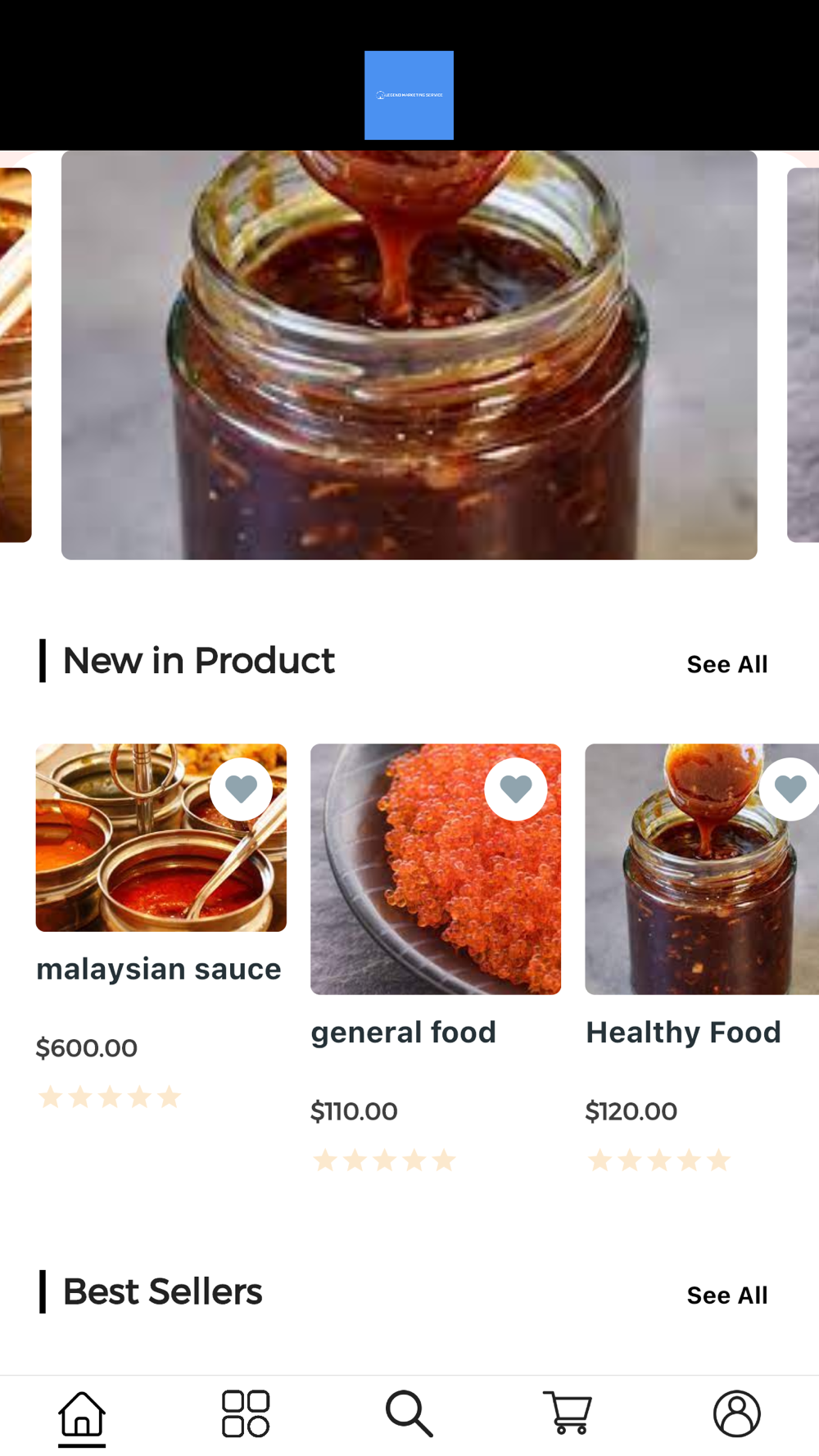Favorite the malaysian sauce product
This screenshot has width=819, height=1456.
coord(241,789)
